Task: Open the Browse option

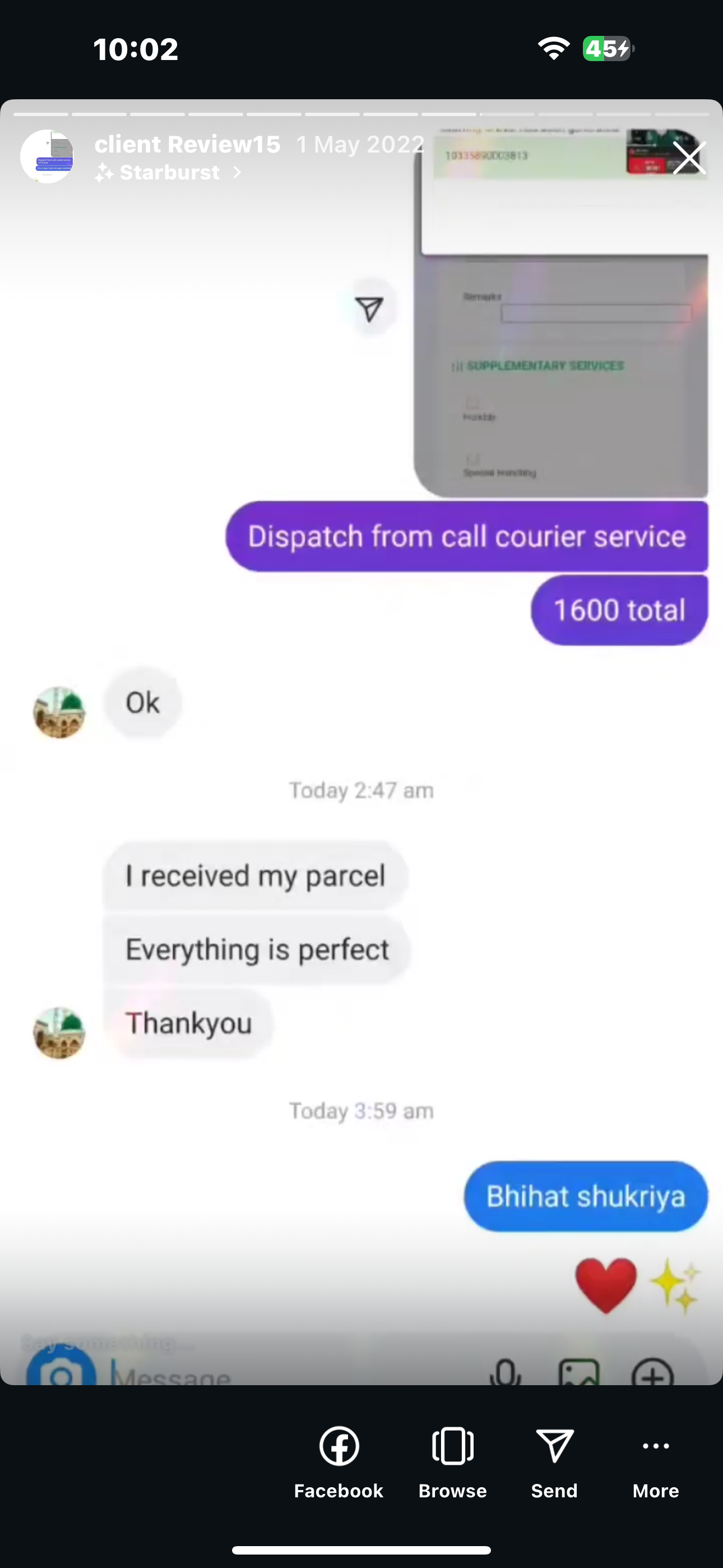Action: (x=452, y=1461)
